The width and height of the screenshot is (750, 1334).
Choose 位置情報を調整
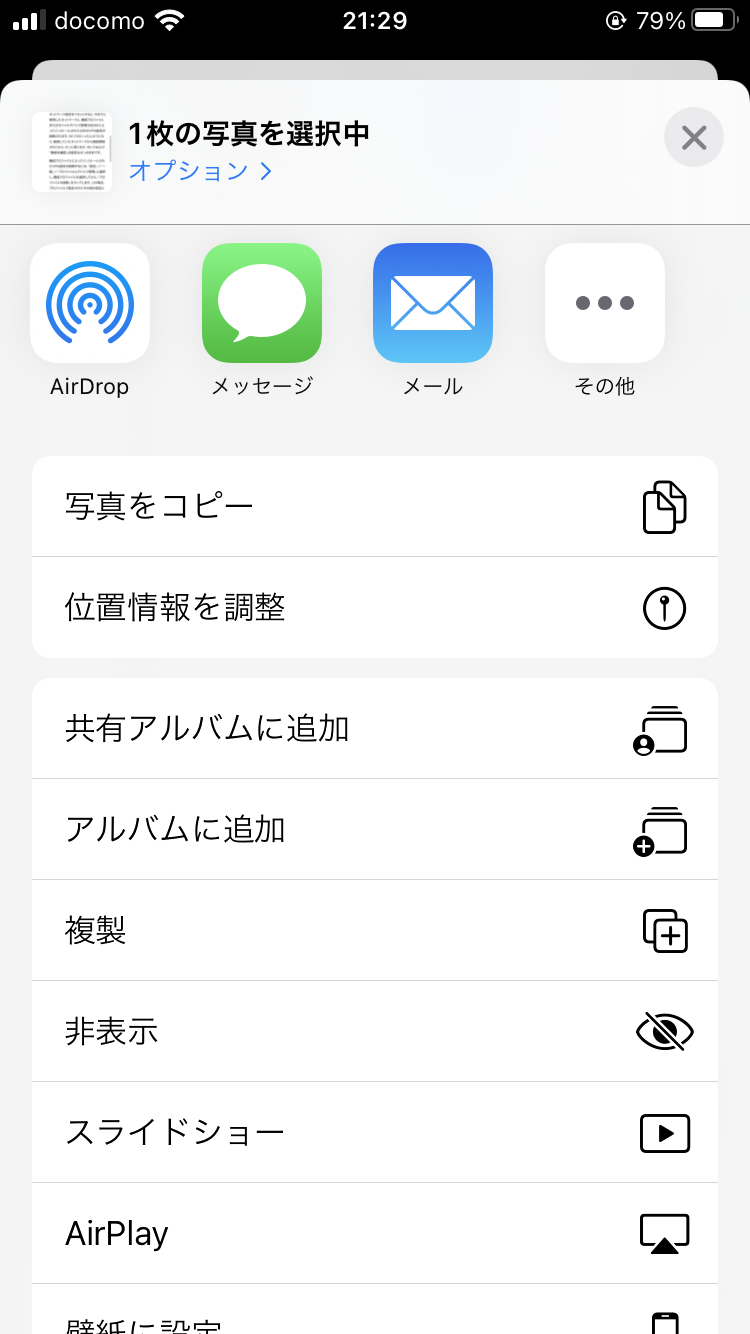375,607
